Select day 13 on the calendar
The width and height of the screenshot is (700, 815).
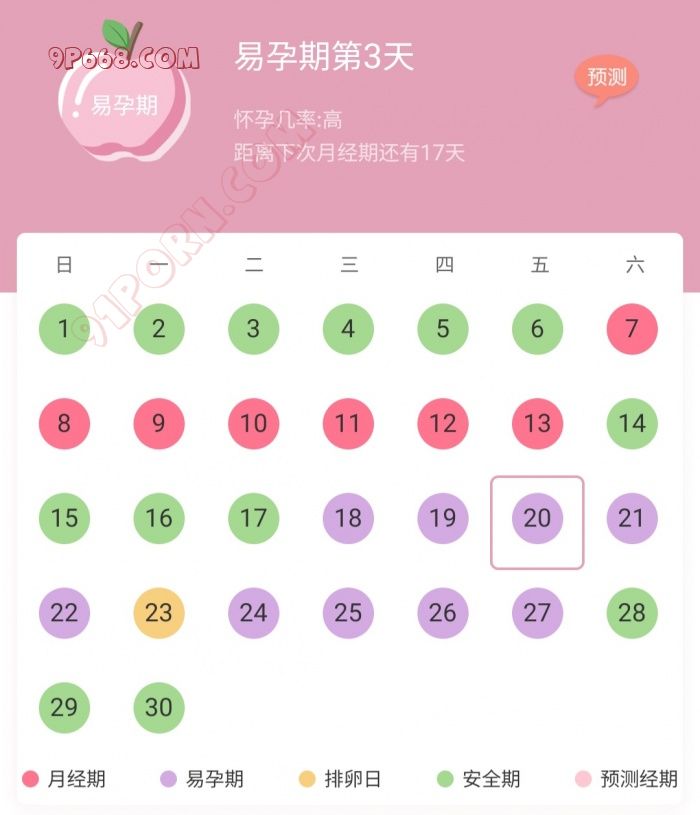pos(537,423)
